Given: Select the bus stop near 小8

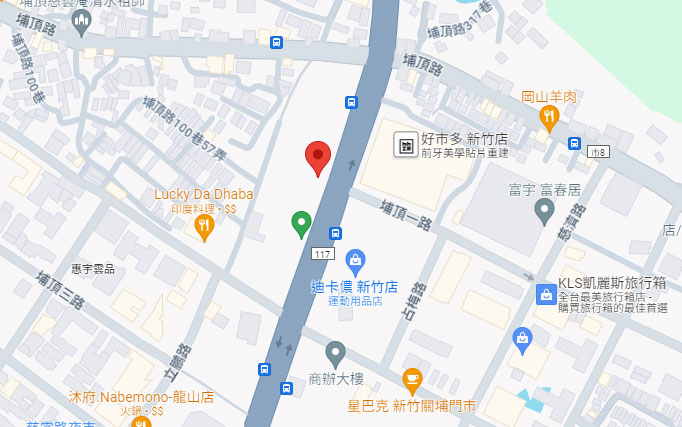Looking at the screenshot, I should (x=574, y=143).
